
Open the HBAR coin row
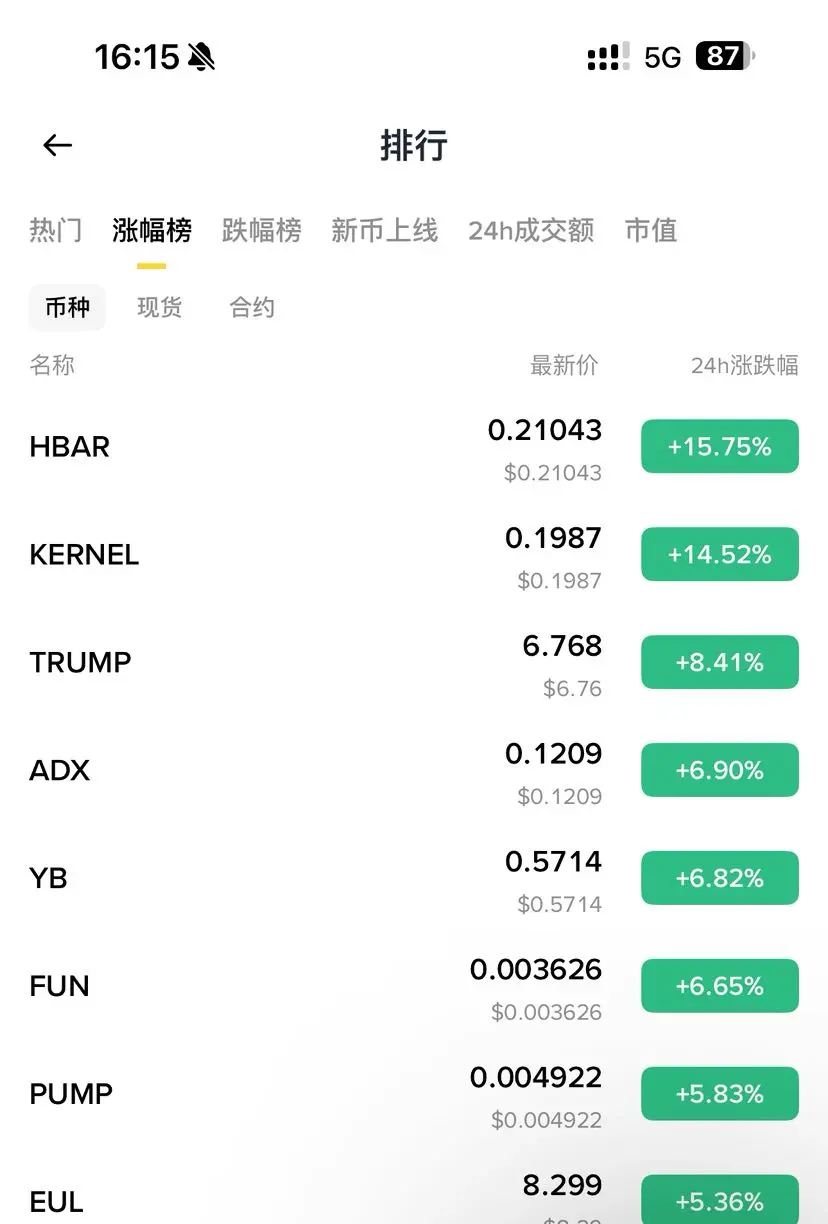(70, 447)
